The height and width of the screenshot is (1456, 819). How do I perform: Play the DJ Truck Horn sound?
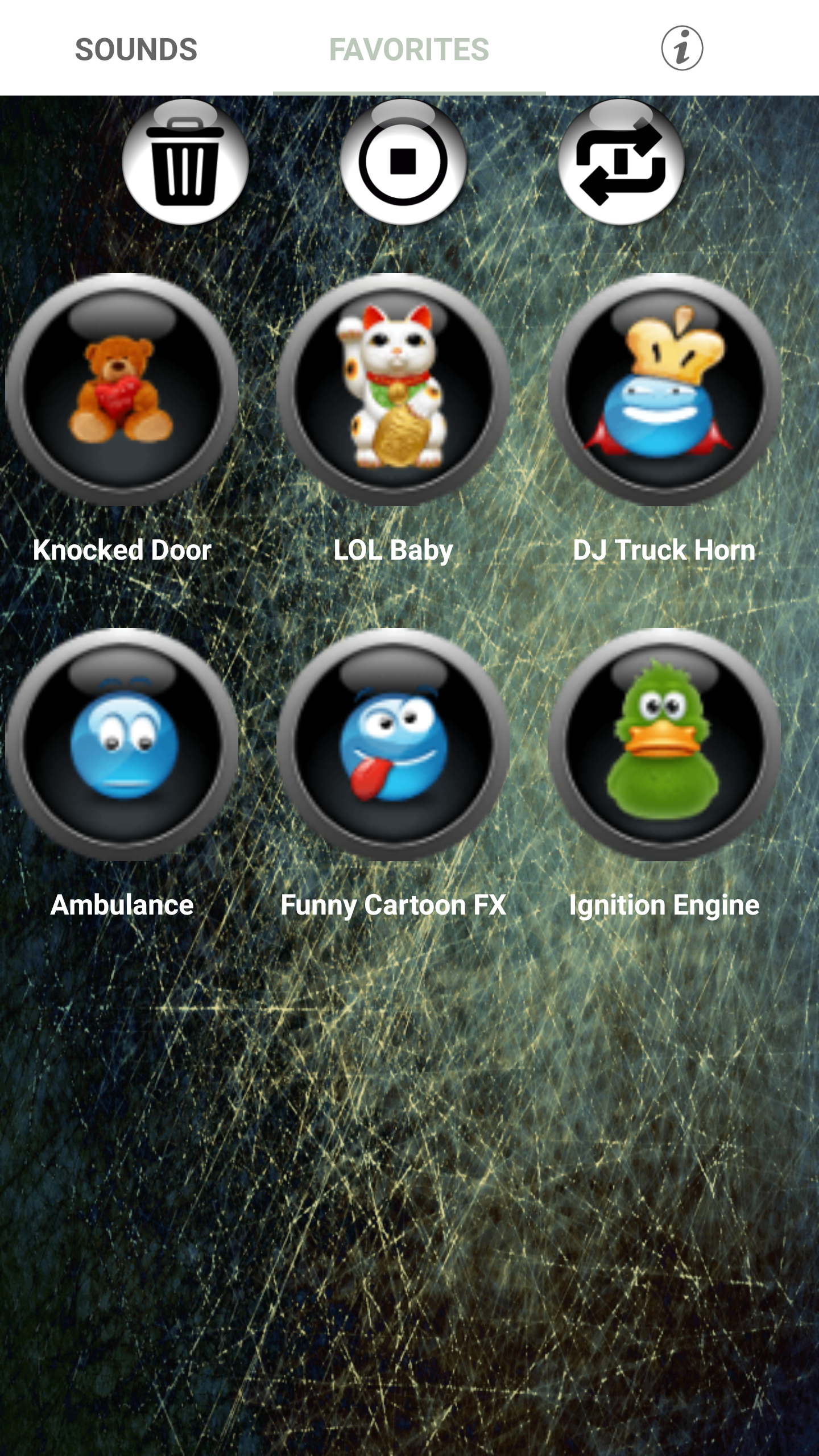664,390
